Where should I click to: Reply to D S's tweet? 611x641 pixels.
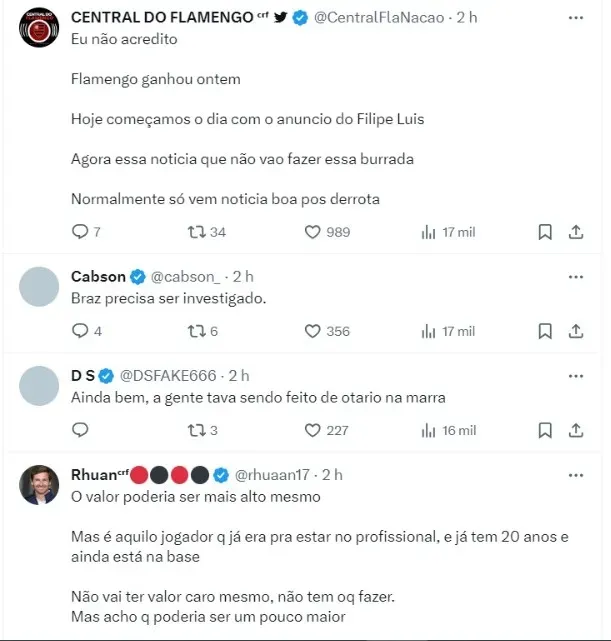click(81, 430)
